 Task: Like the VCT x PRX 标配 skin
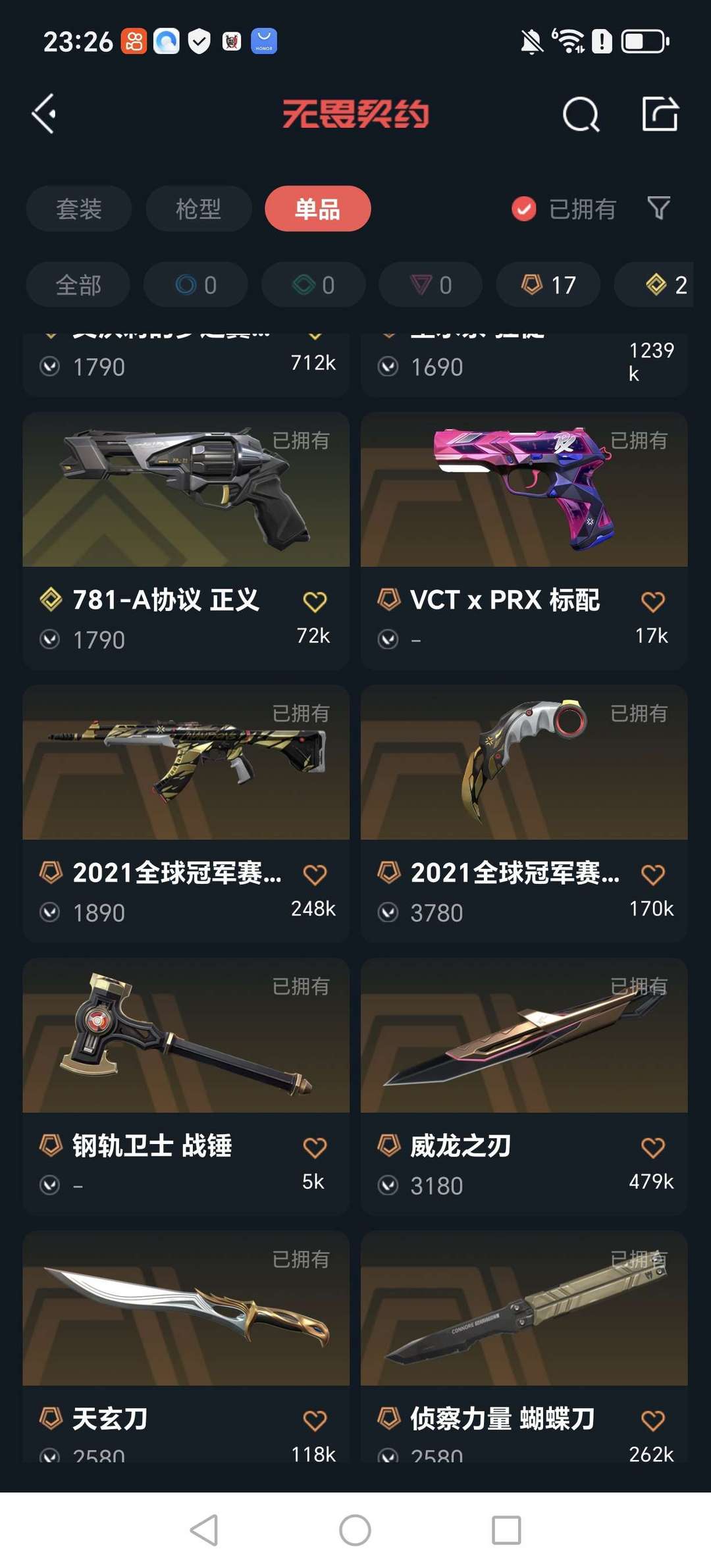(652, 601)
